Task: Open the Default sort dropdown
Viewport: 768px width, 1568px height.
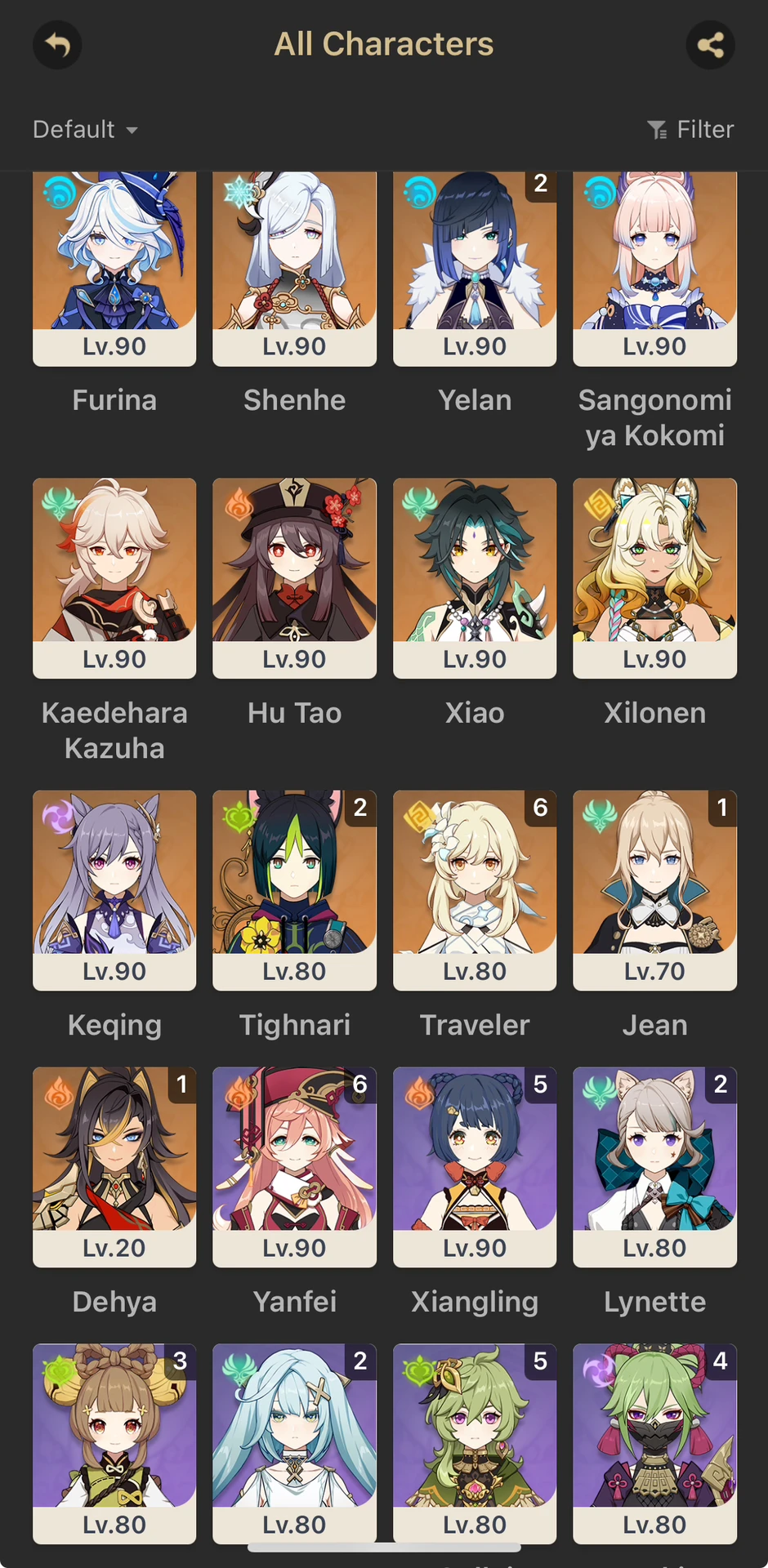Action: (85, 129)
